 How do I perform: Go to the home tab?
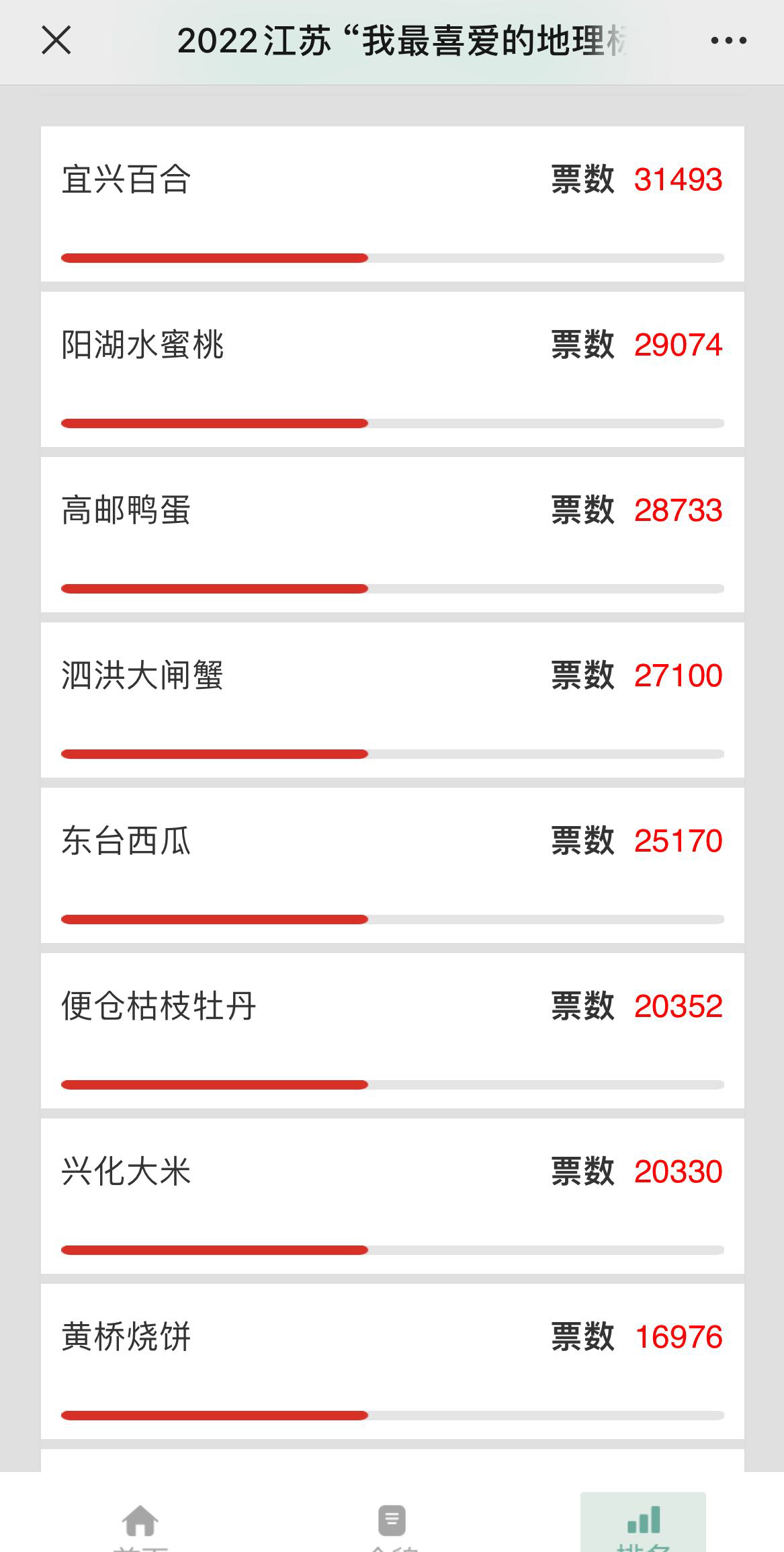coord(140,1524)
